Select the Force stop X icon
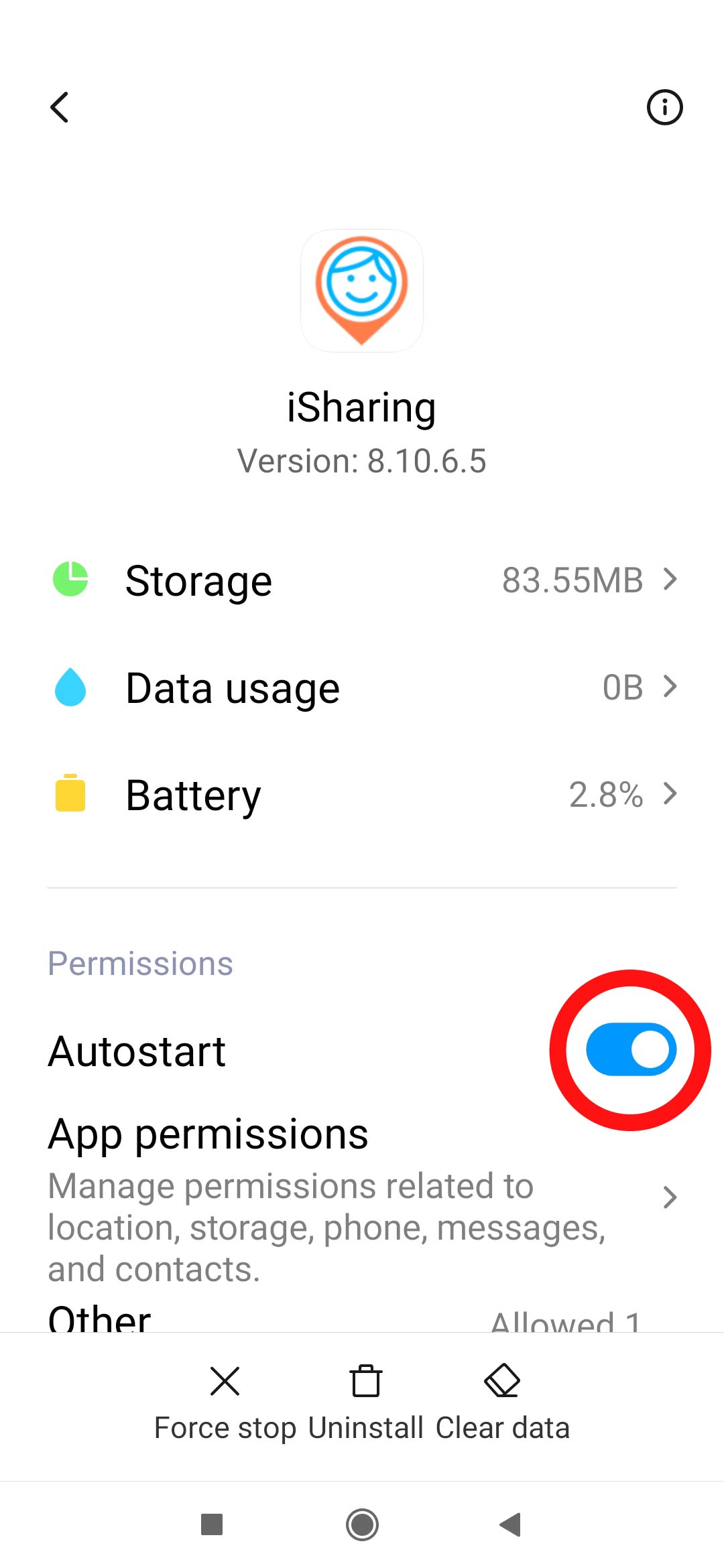This screenshot has height=1568, width=724. [224, 1382]
